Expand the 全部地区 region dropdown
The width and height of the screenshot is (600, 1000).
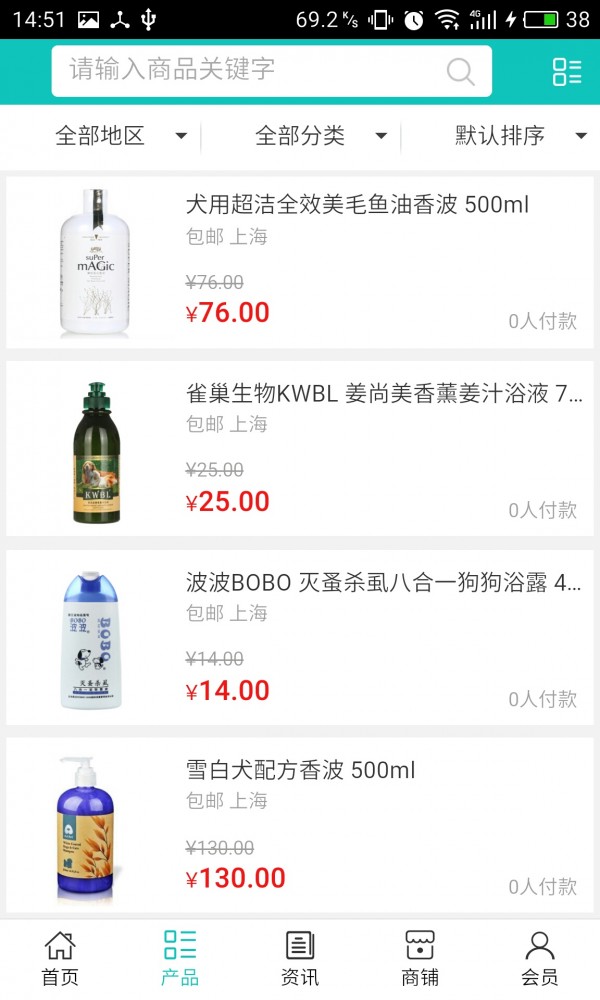pyautogui.click(x=120, y=136)
